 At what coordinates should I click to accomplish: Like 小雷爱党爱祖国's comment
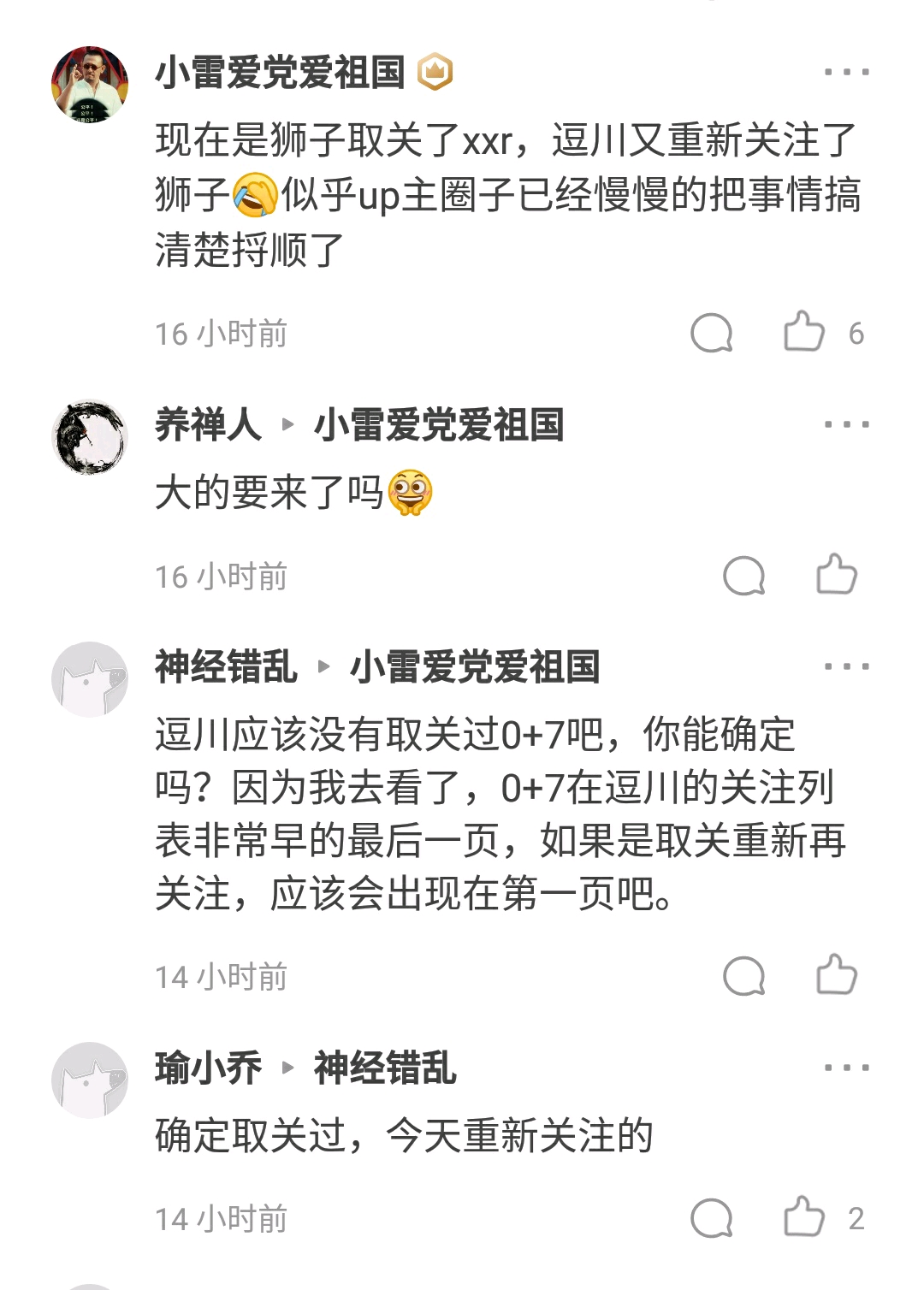coord(804,332)
